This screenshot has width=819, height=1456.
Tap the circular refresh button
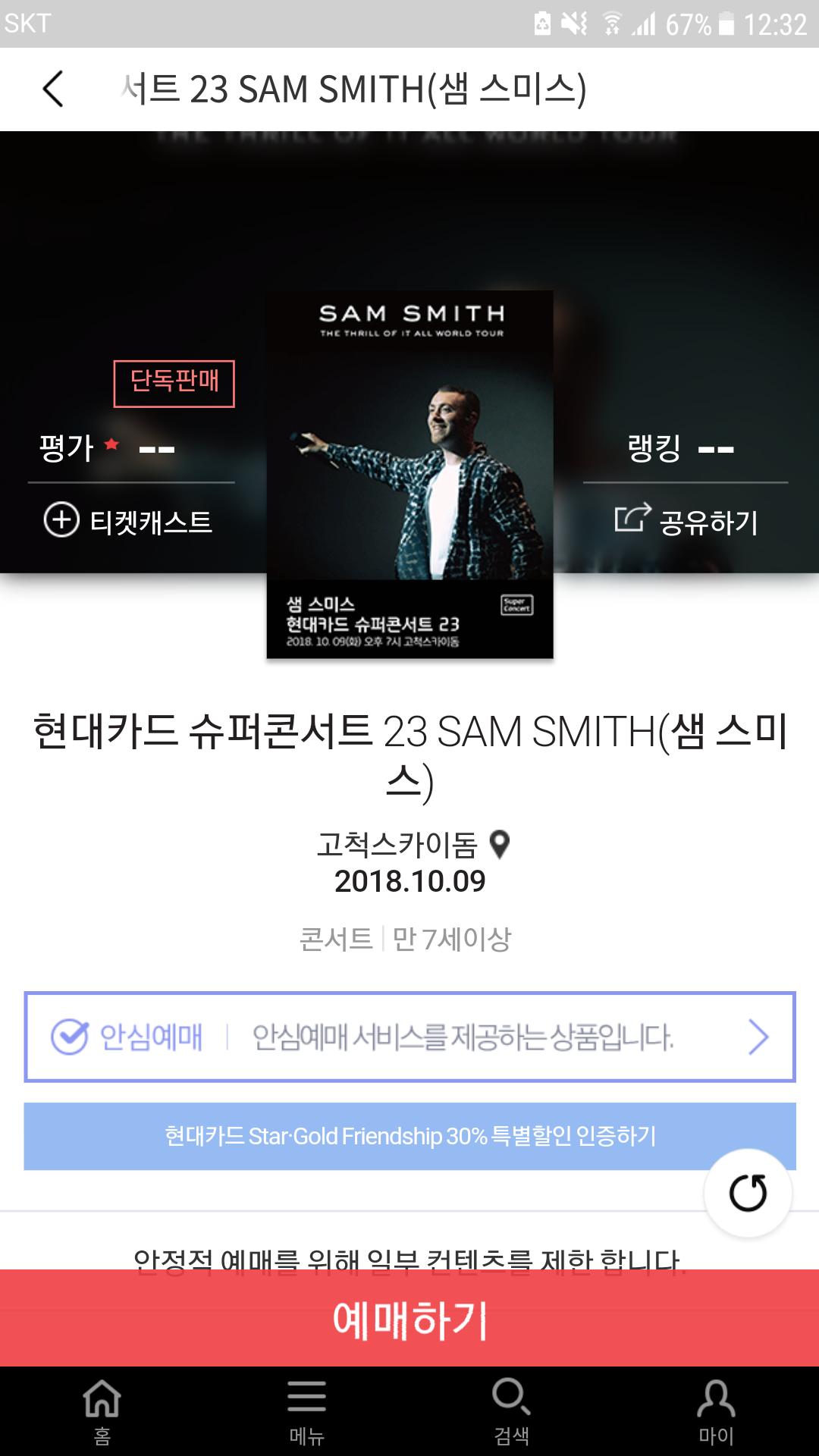pyautogui.click(x=748, y=1193)
